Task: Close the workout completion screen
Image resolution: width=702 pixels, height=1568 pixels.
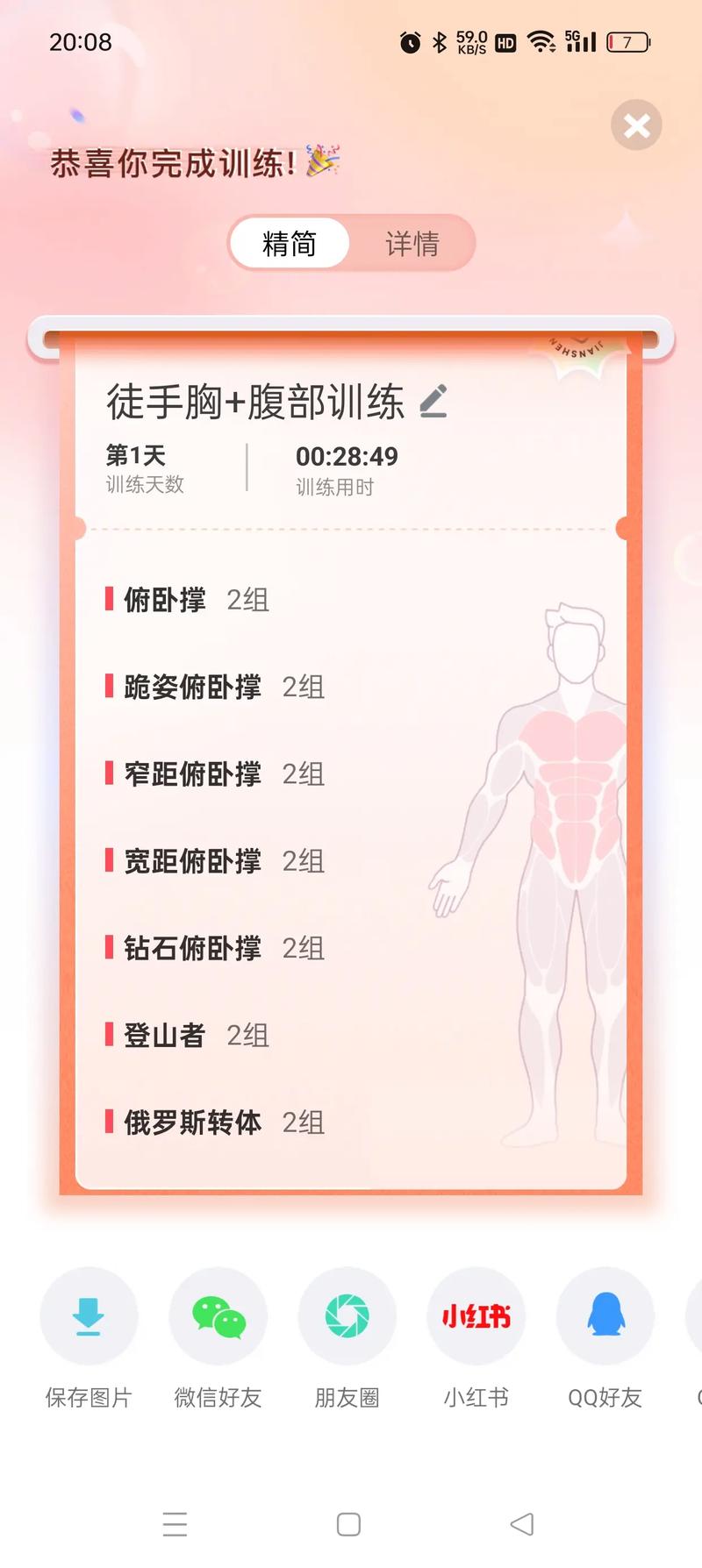Action: click(636, 125)
